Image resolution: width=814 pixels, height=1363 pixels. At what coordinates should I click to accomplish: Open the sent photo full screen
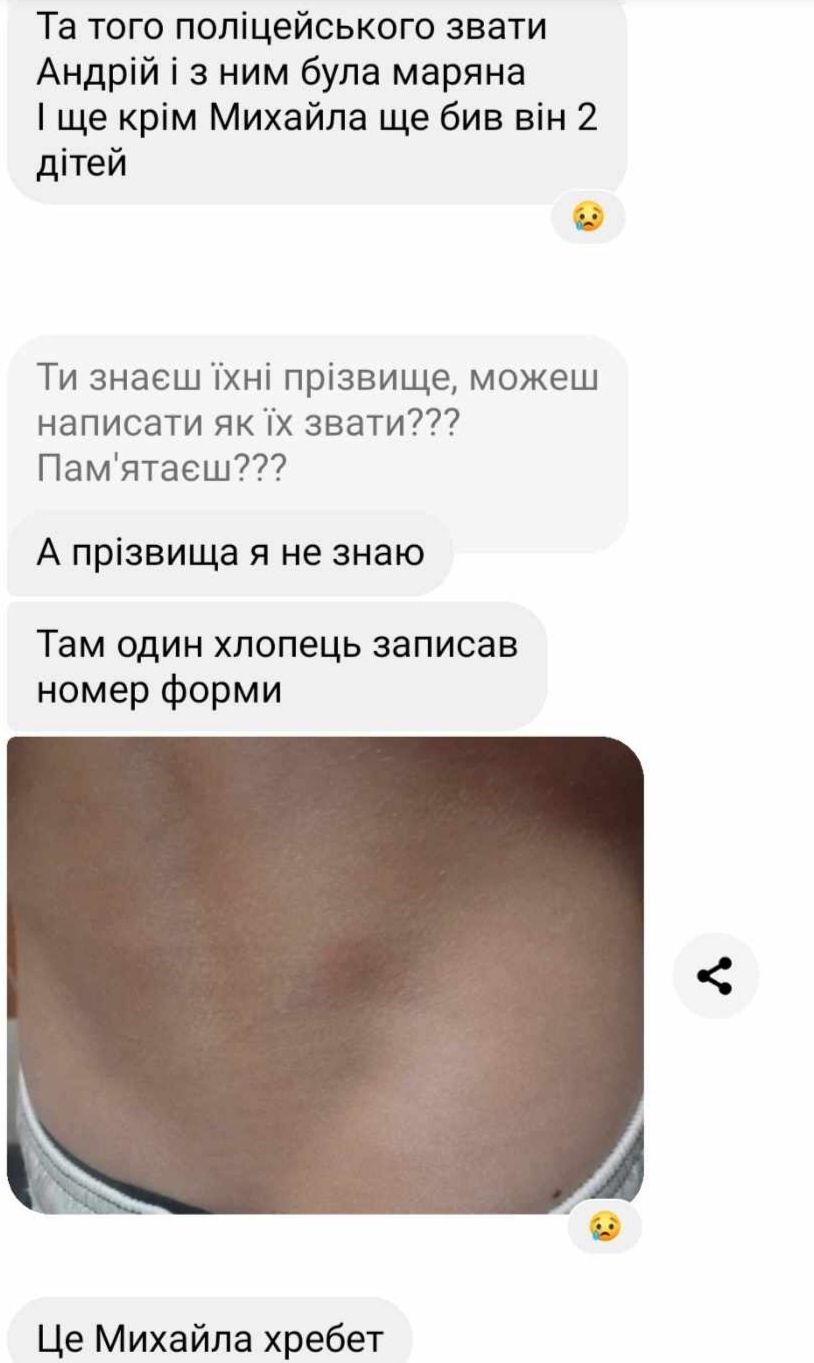pyautogui.click(x=325, y=975)
